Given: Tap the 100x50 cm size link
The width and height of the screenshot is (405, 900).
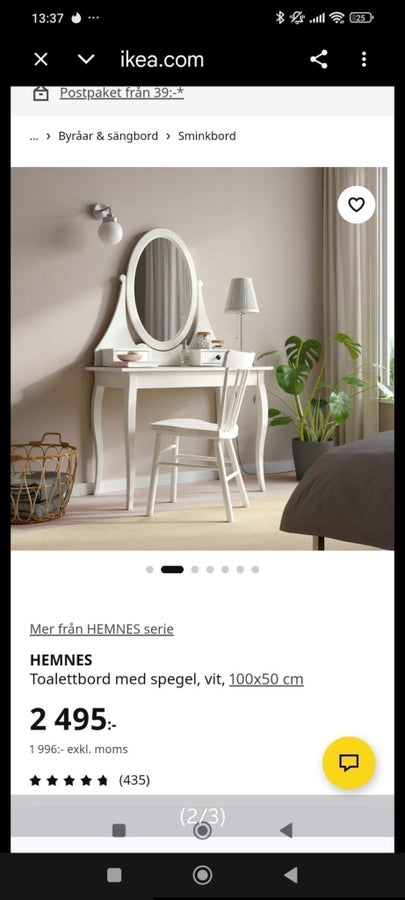Looking at the screenshot, I should click(x=266, y=680).
